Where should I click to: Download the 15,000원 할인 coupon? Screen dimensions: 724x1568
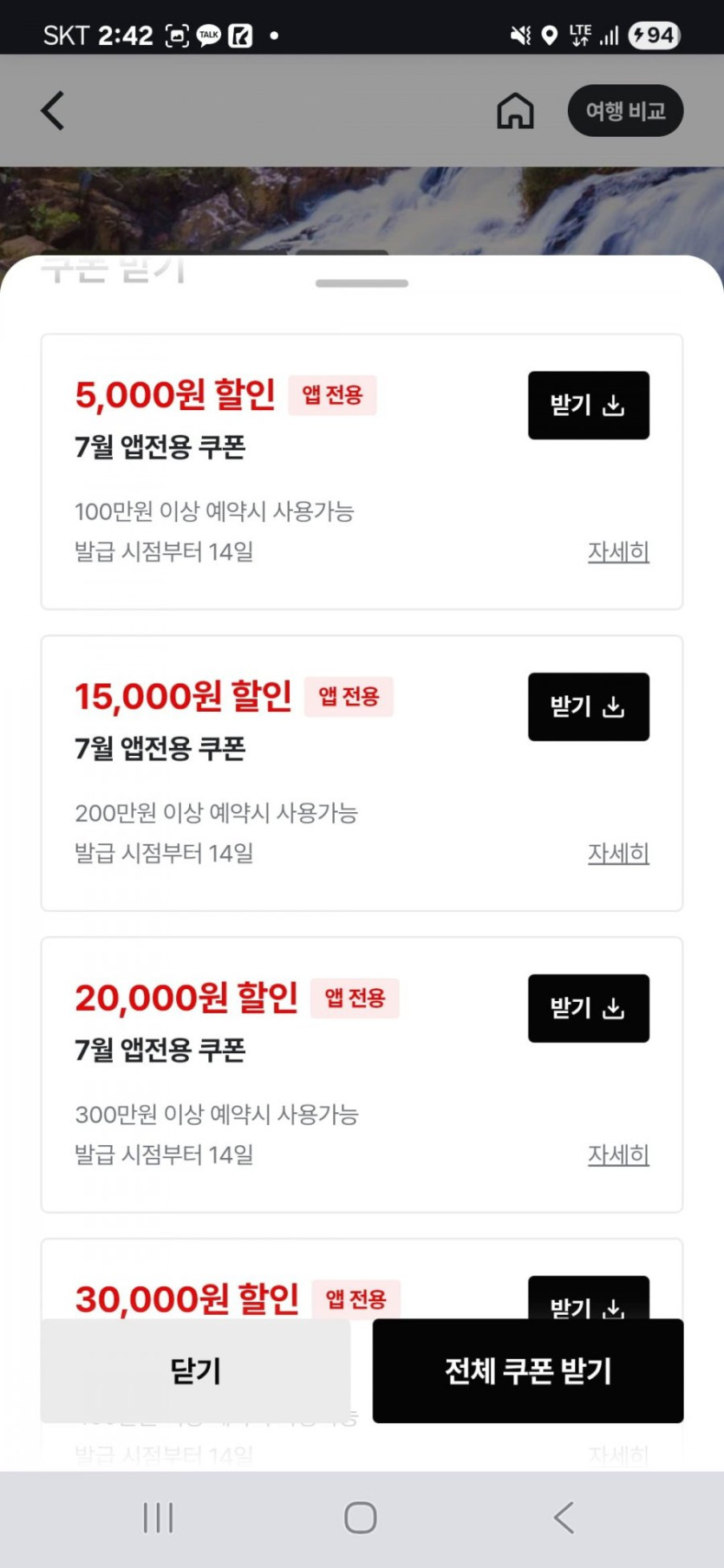(x=588, y=706)
